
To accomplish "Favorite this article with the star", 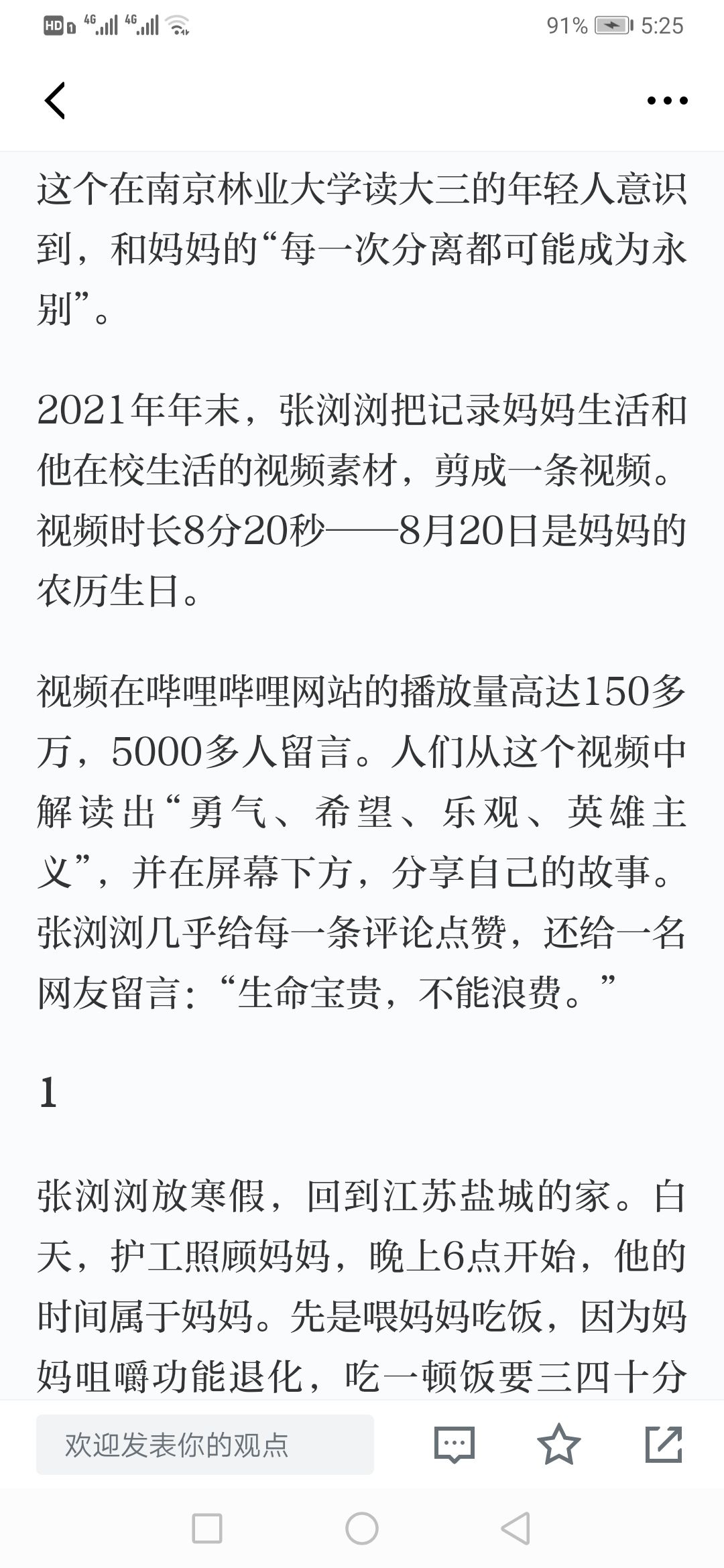I will click(559, 1445).
